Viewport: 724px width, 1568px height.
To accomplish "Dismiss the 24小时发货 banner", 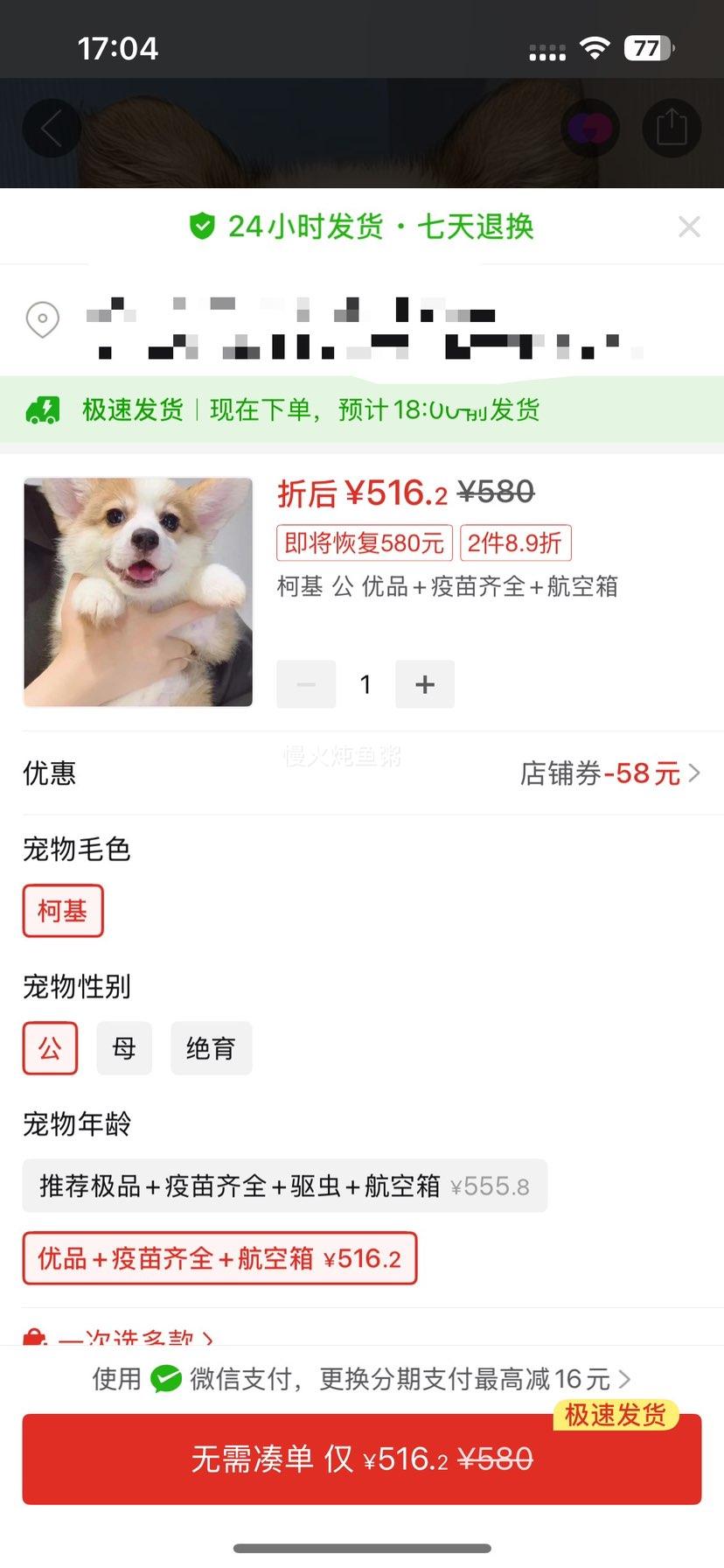I will point(689,227).
